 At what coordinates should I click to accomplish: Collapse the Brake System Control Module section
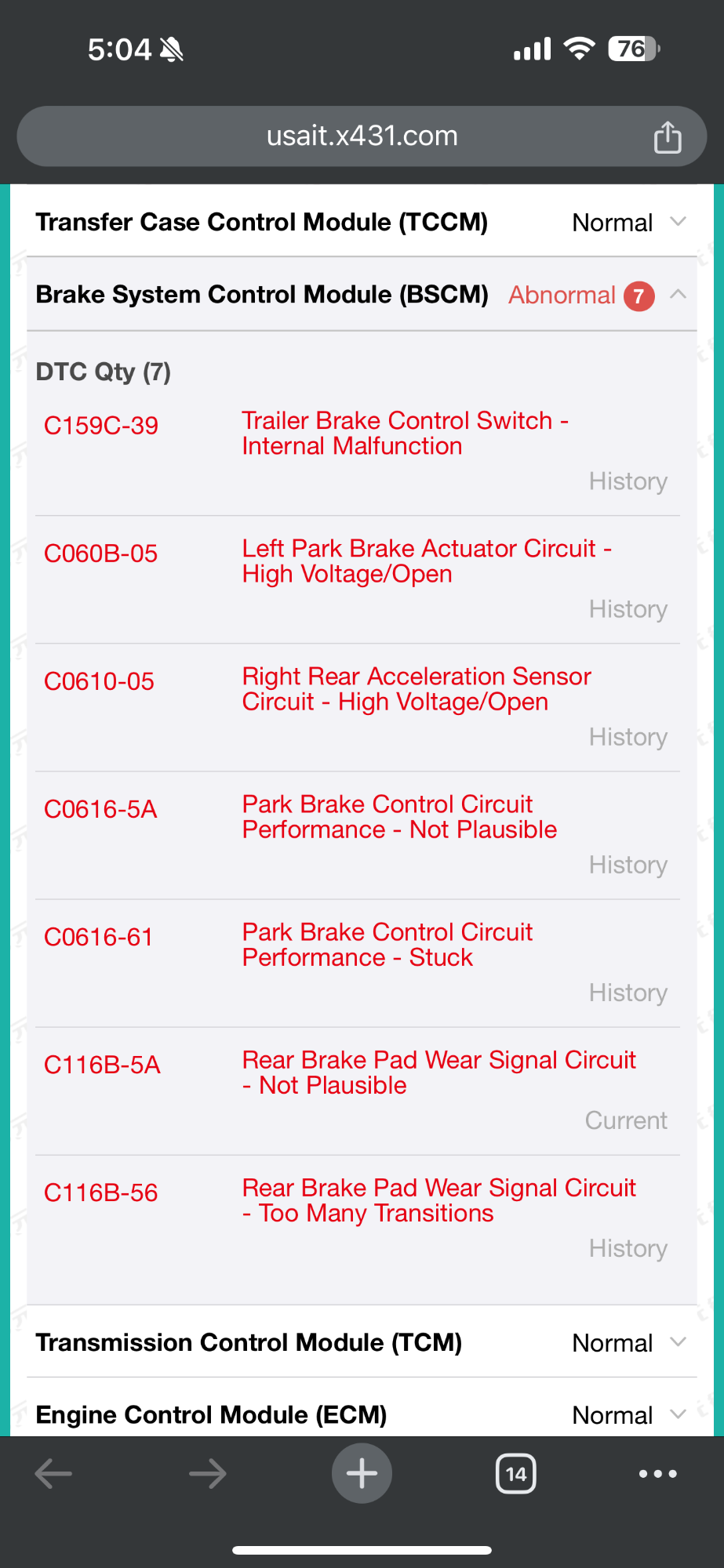(362, 295)
